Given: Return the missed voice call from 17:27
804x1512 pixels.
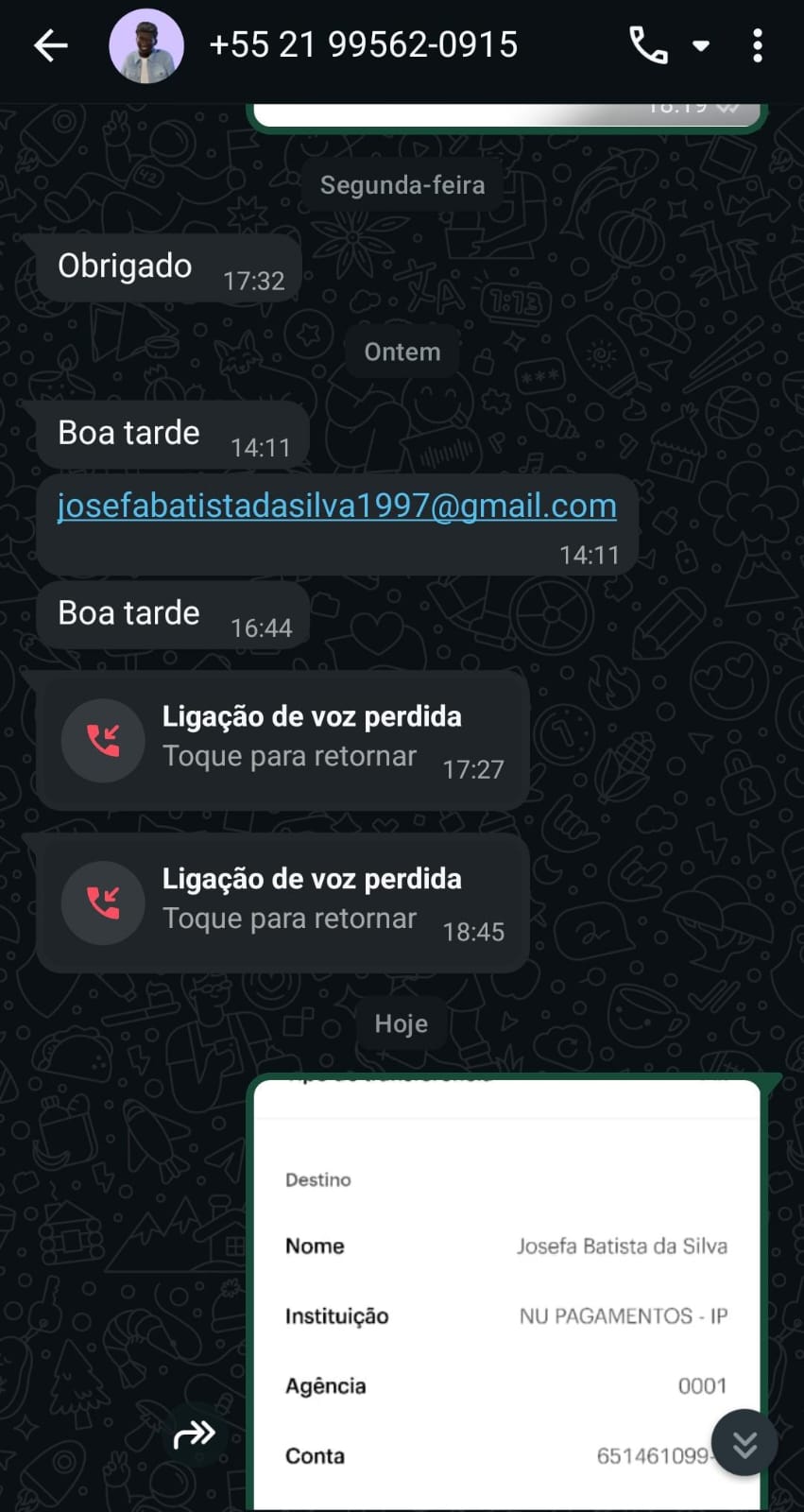Looking at the screenshot, I should [283, 741].
